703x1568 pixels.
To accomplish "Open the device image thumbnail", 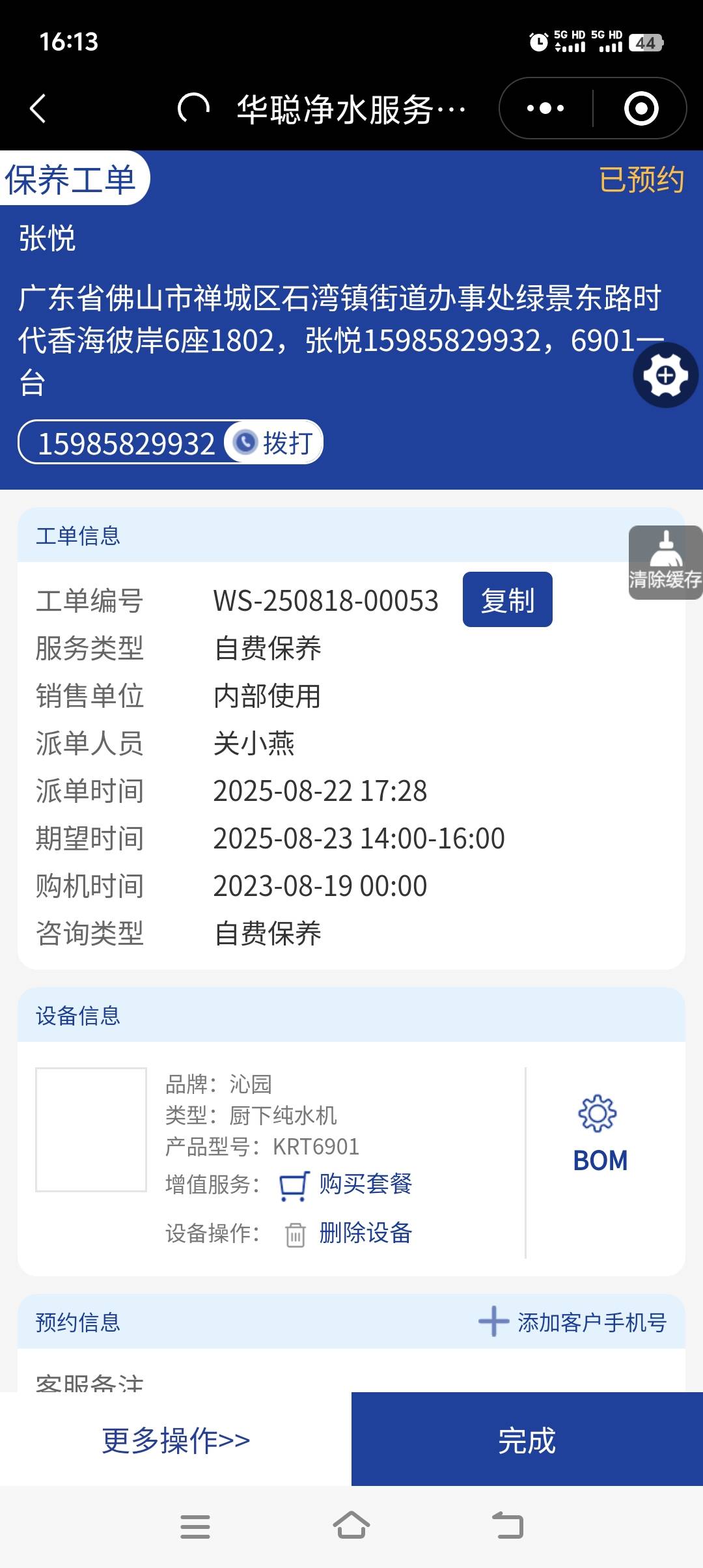I will (91, 1130).
